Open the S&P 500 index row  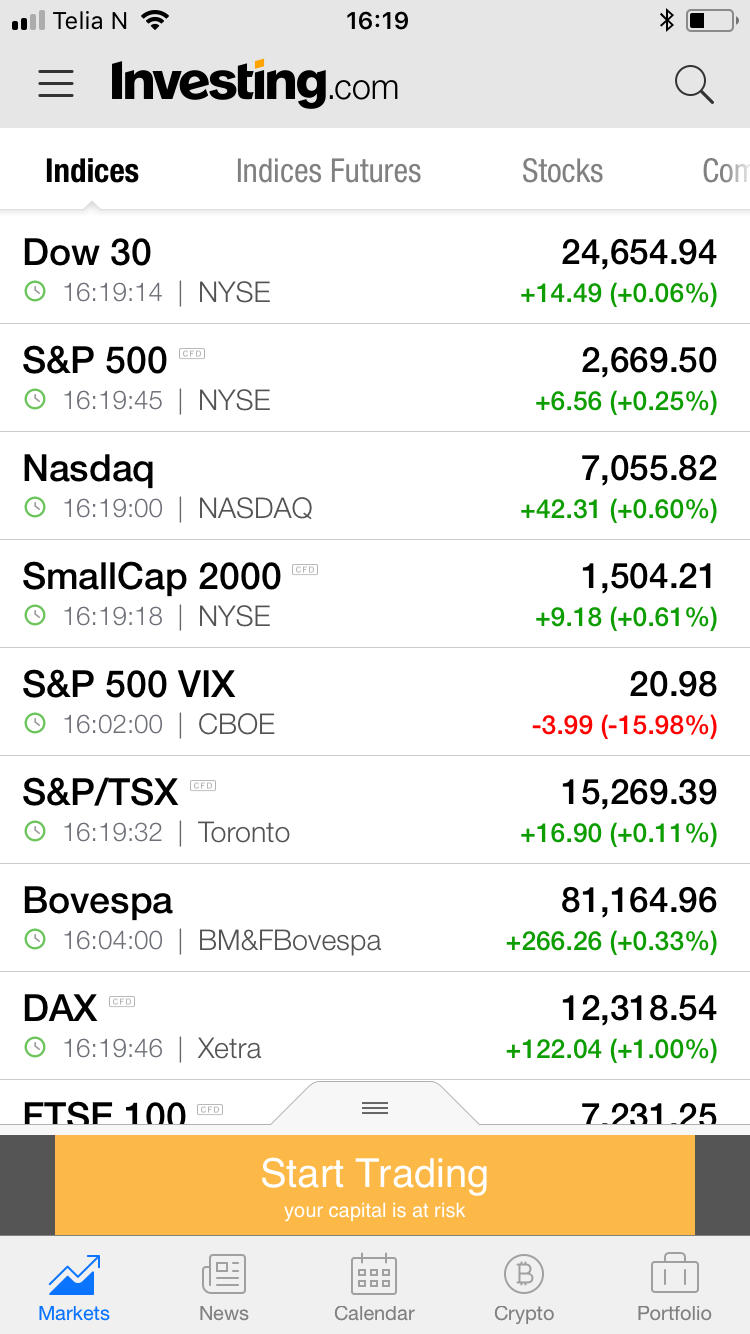pos(375,378)
